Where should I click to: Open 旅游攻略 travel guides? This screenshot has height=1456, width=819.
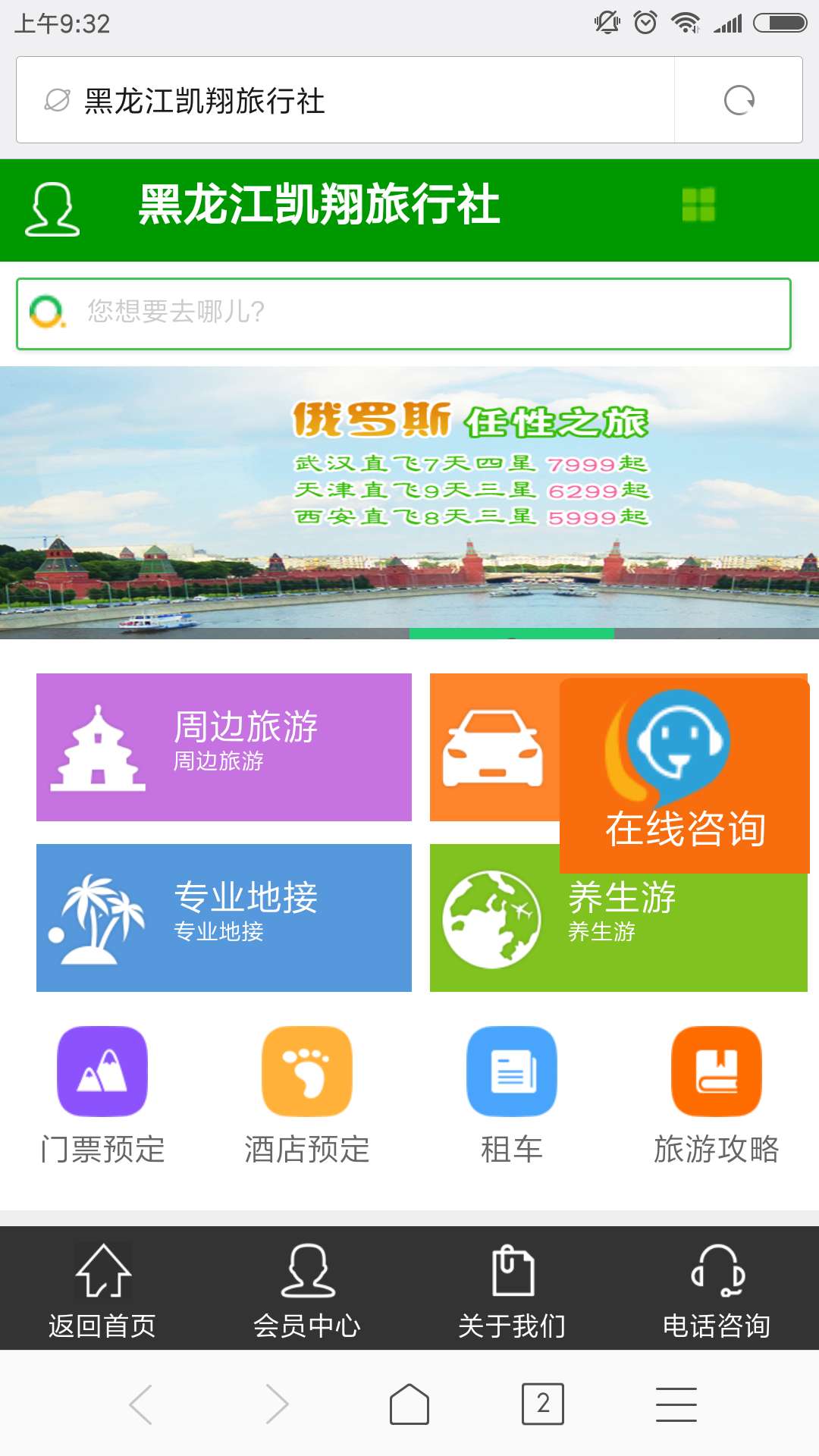coord(717,1096)
